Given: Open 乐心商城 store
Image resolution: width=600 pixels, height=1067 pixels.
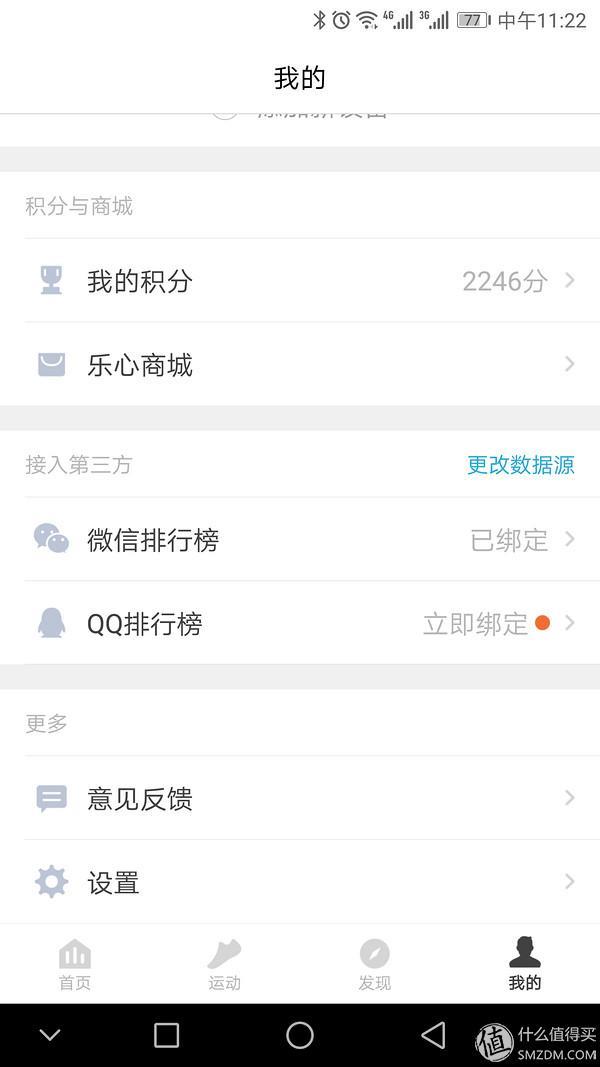Looking at the screenshot, I should pyautogui.click(x=300, y=364).
